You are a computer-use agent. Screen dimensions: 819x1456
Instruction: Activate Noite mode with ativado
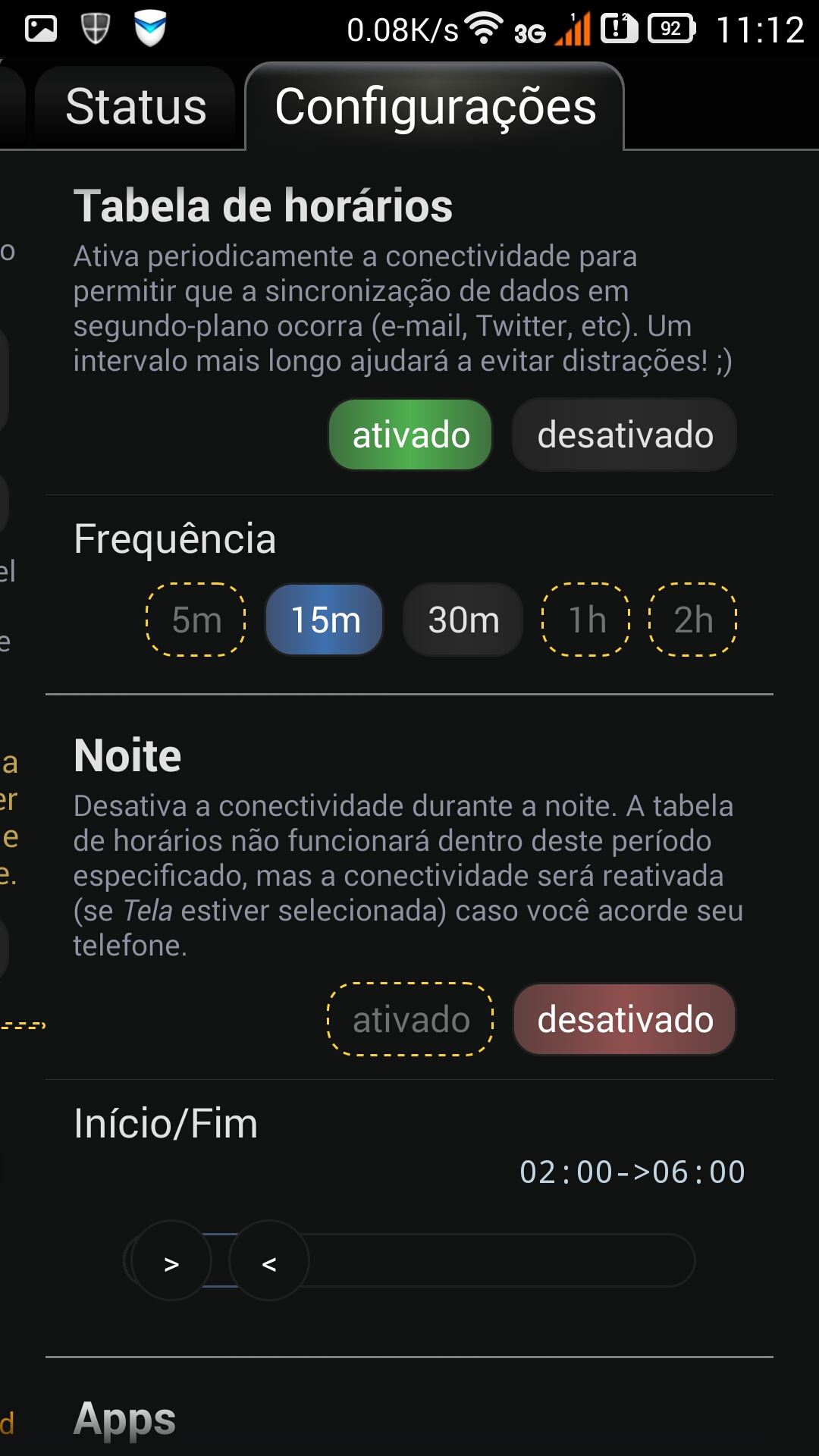(411, 1020)
